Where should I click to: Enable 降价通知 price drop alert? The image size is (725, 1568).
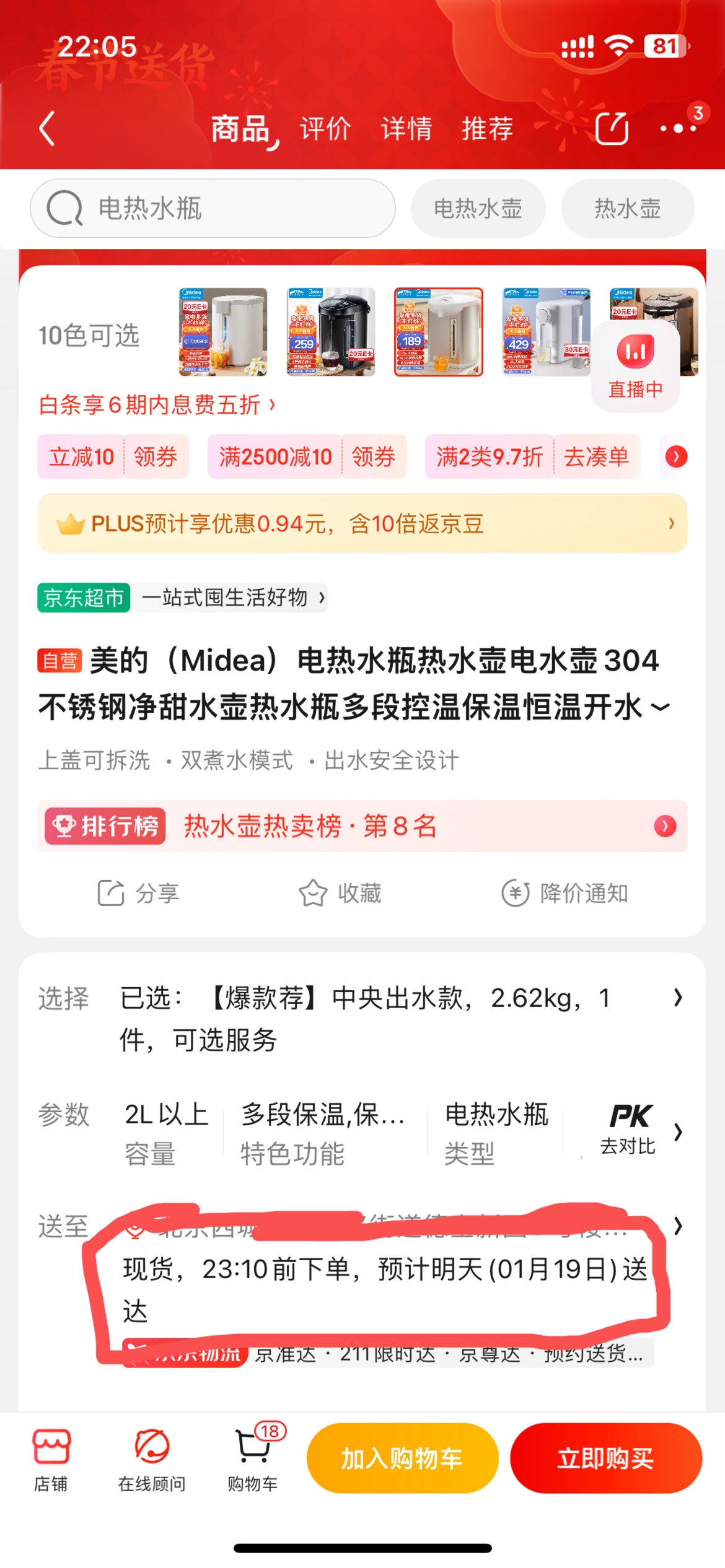[565, 894]
